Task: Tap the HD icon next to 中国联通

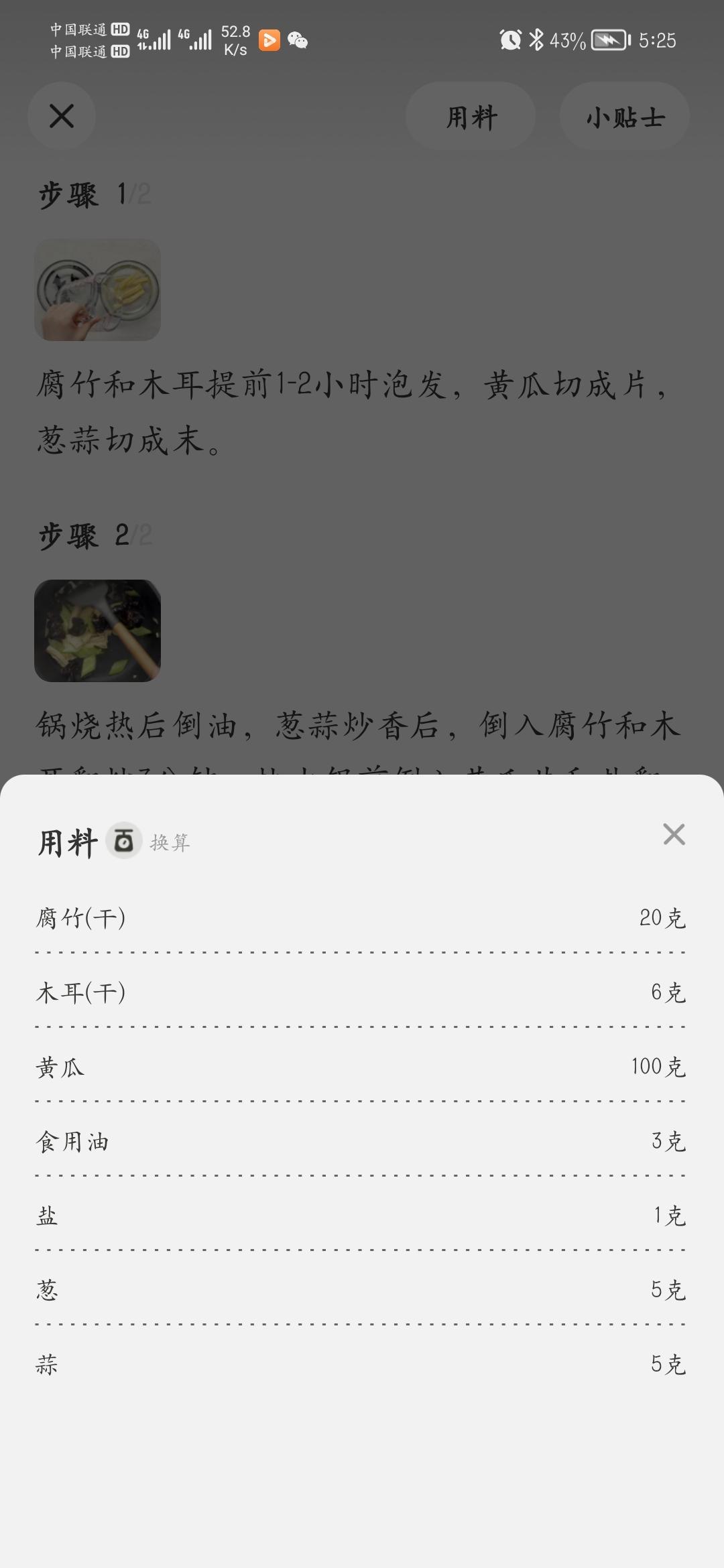Action: click(119, 29)
